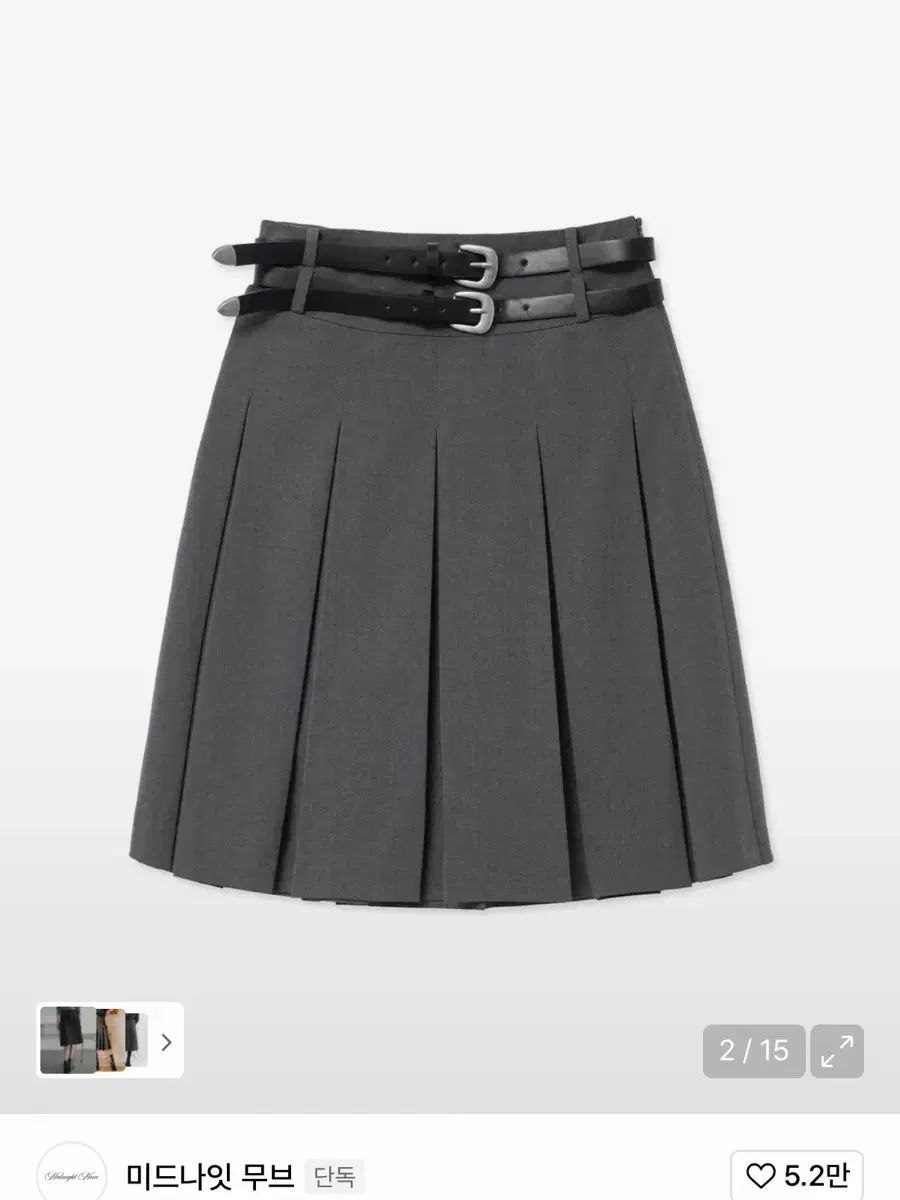
Task: Like this product with the heart button
Action: tap(796, 1176)
